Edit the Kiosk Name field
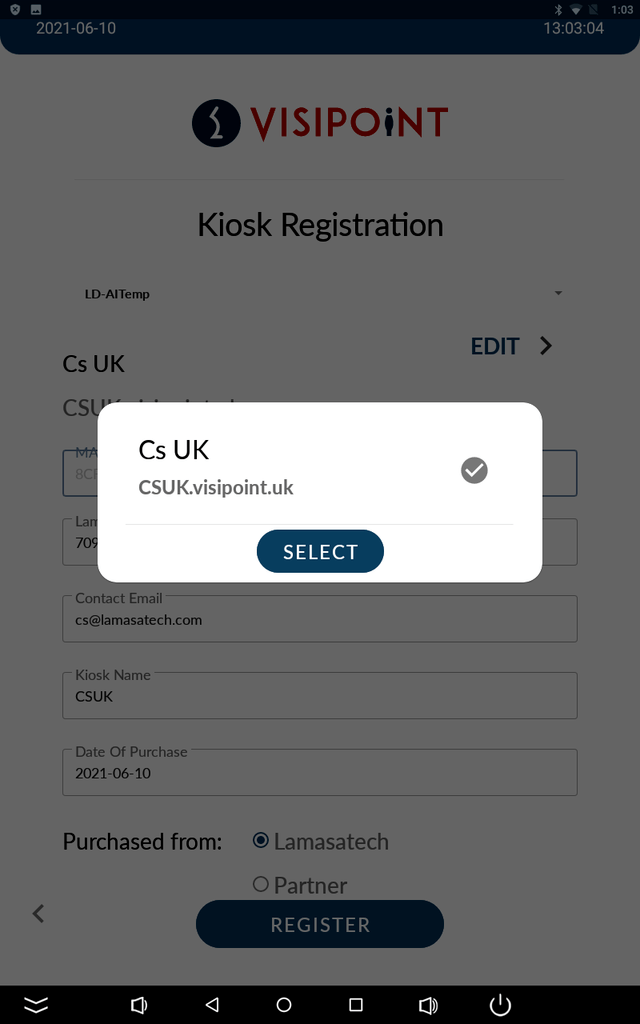Viewport: 640px width, 1024px height. coord(320,696)
